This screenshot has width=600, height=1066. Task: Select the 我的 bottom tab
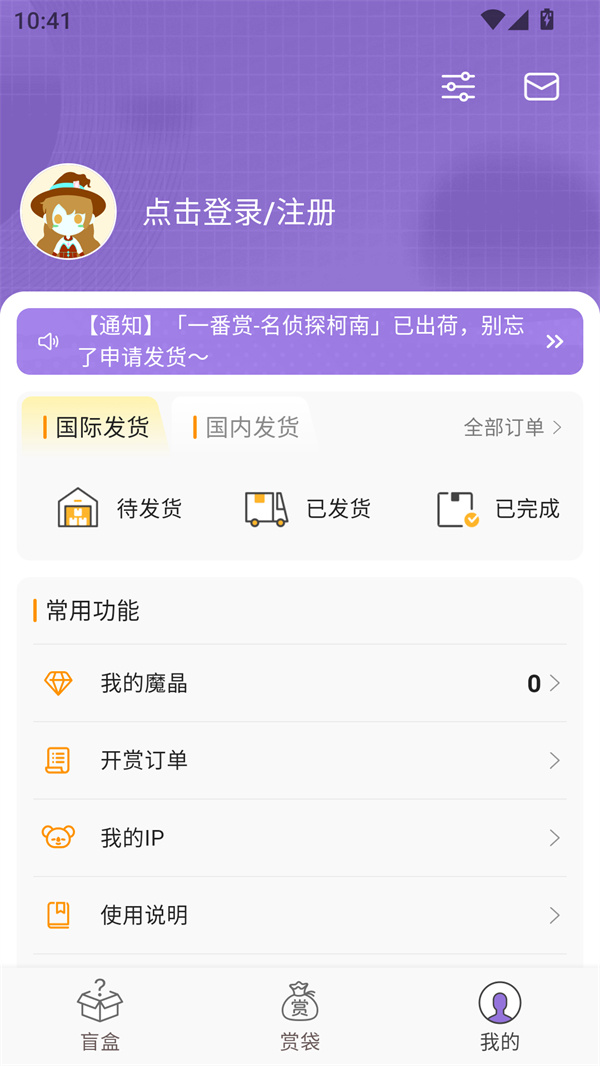[500, 1015]
